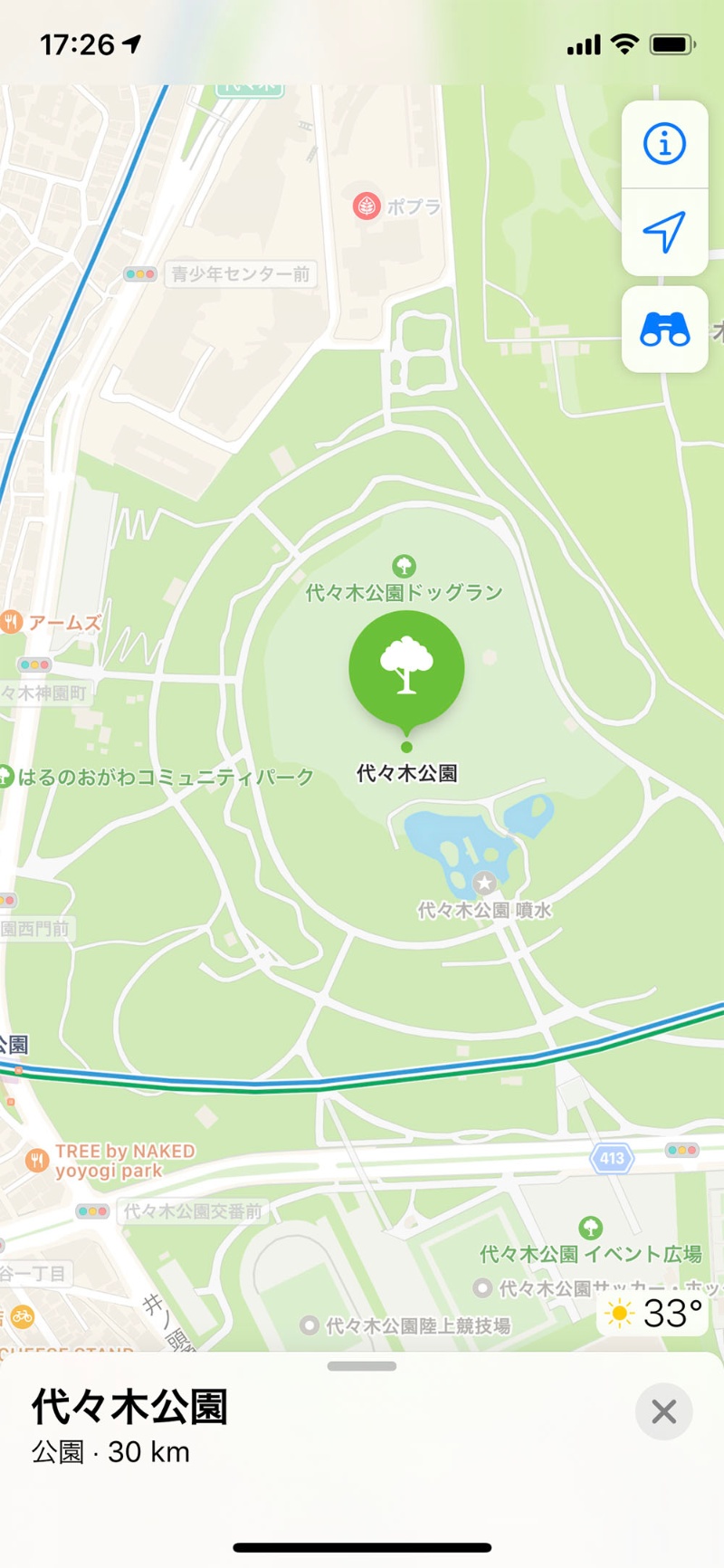Tap the アームズ restaurant marker
This screenshot has width=724, height=1568.
tap(12, 622)
